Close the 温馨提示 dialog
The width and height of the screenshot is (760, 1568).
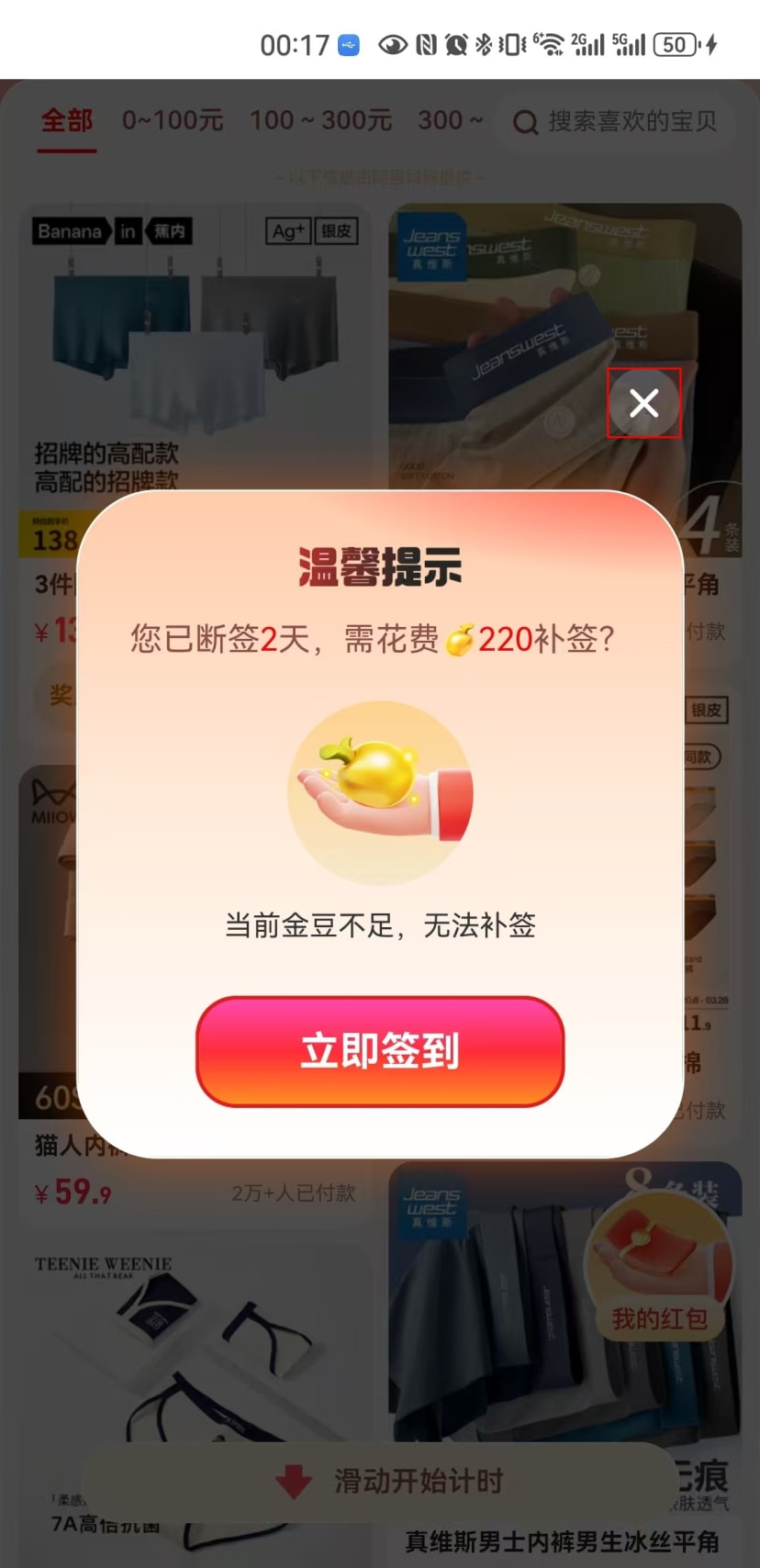coord(643,402)
